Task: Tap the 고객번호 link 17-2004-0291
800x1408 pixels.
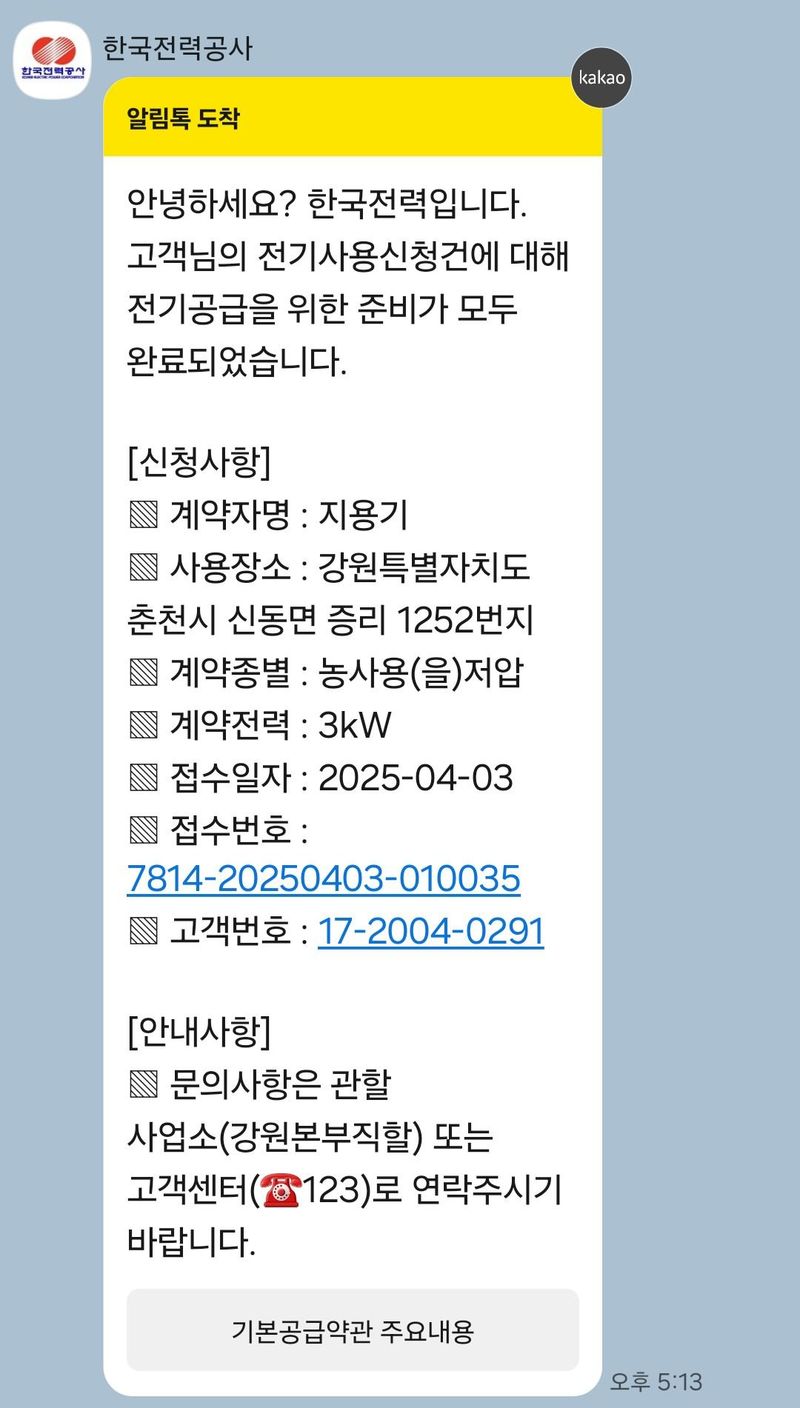Action: [x=430, y=931]
